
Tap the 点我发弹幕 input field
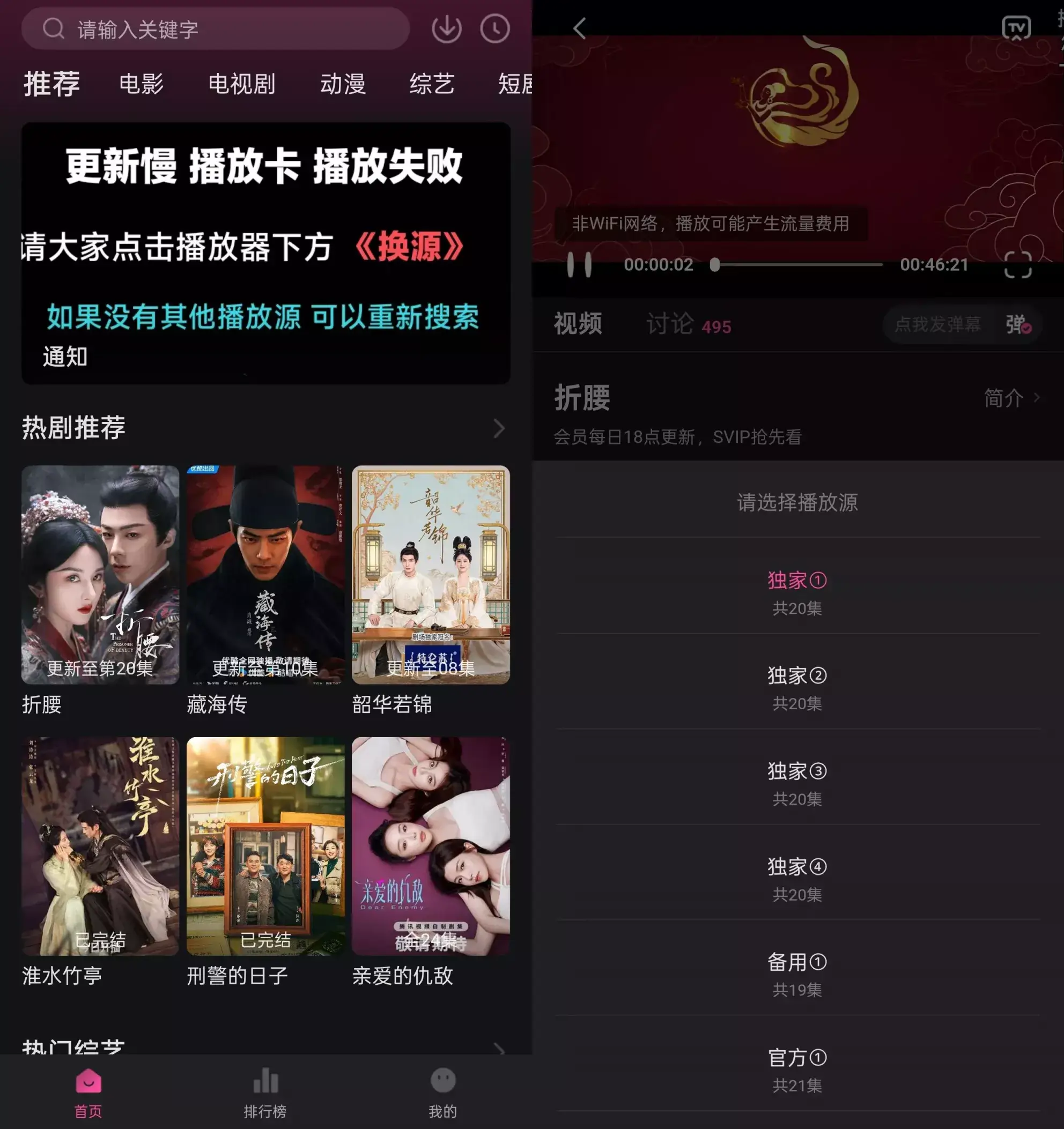pos(939,325)
